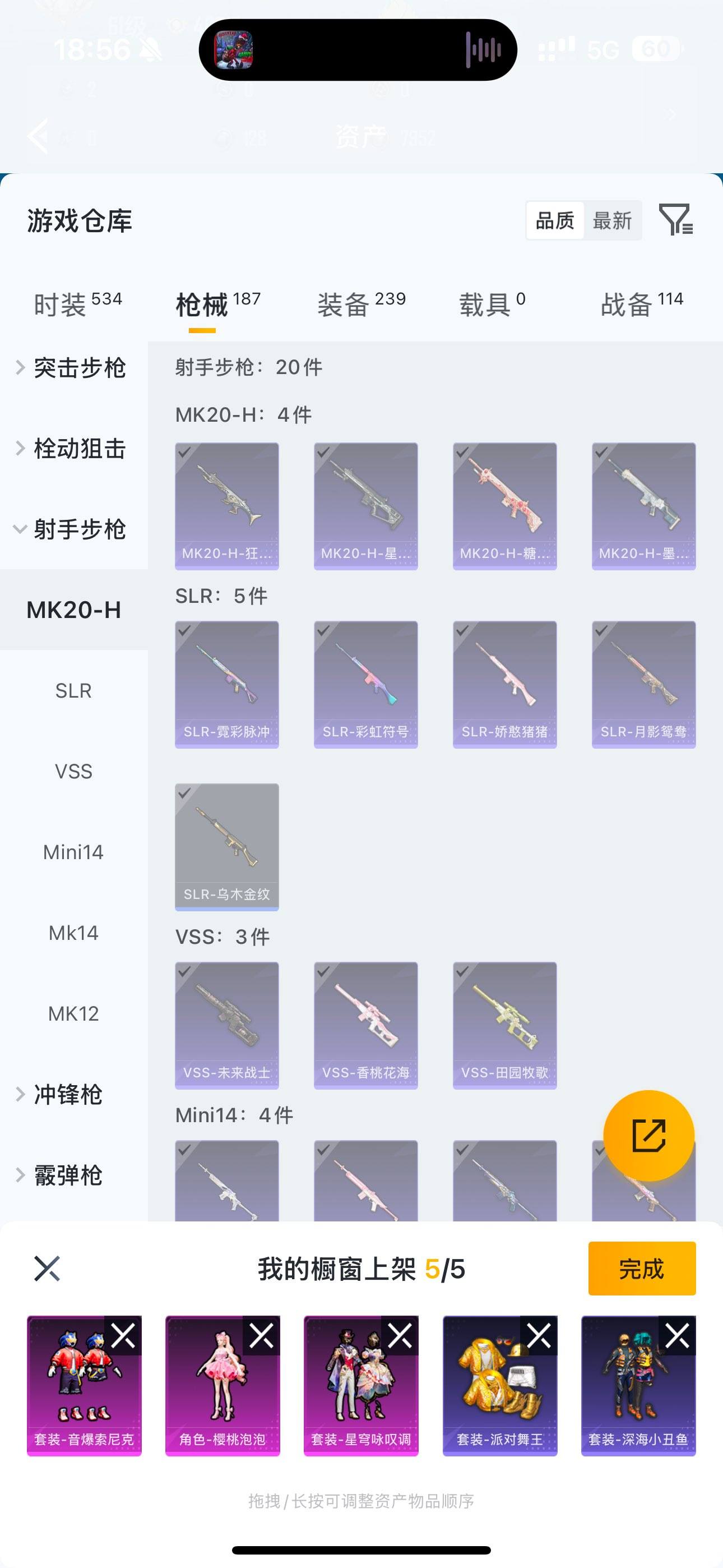Tap the back arrow at top left
723x1568 pixels.
point(39,135)
